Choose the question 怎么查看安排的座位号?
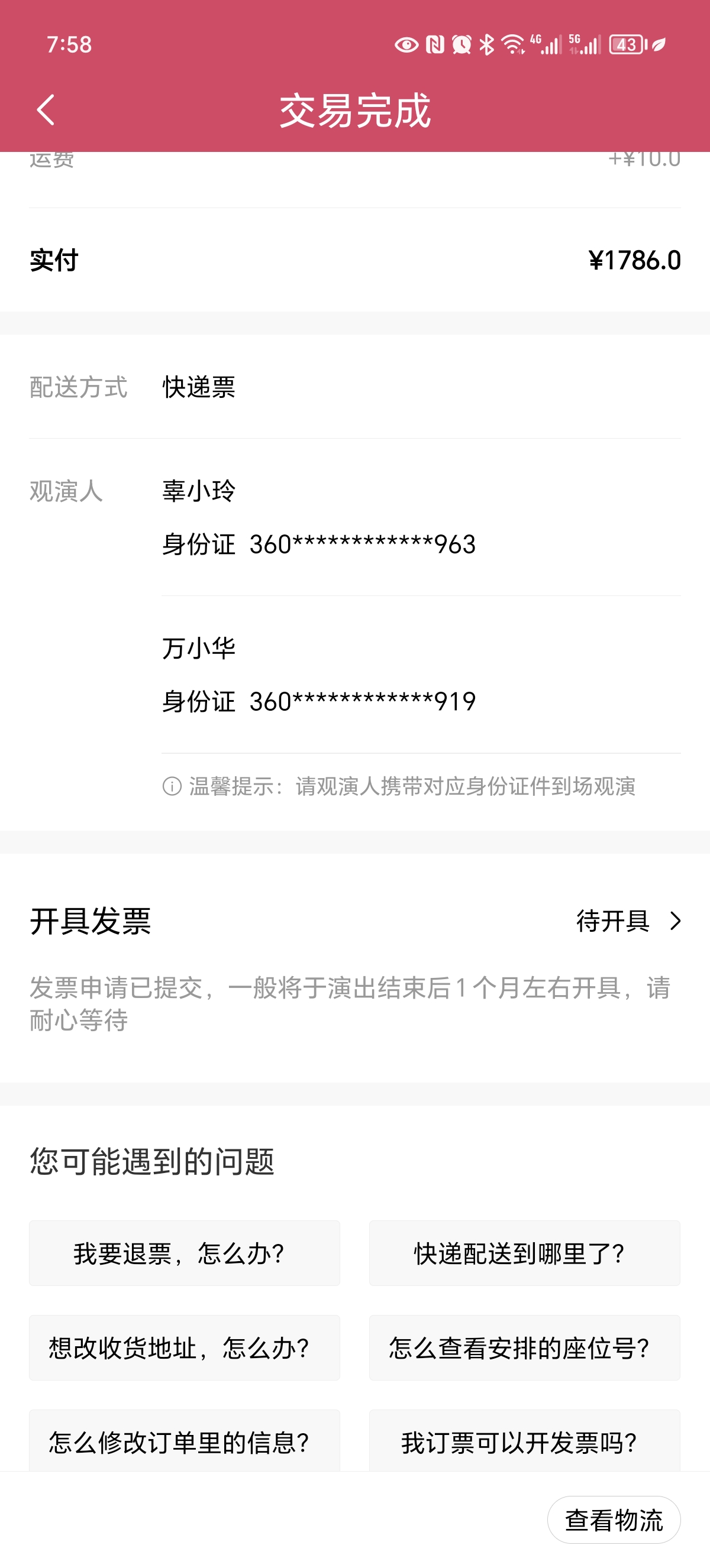This screenshot has width=710, height=1568. (x=524, y=1347)
